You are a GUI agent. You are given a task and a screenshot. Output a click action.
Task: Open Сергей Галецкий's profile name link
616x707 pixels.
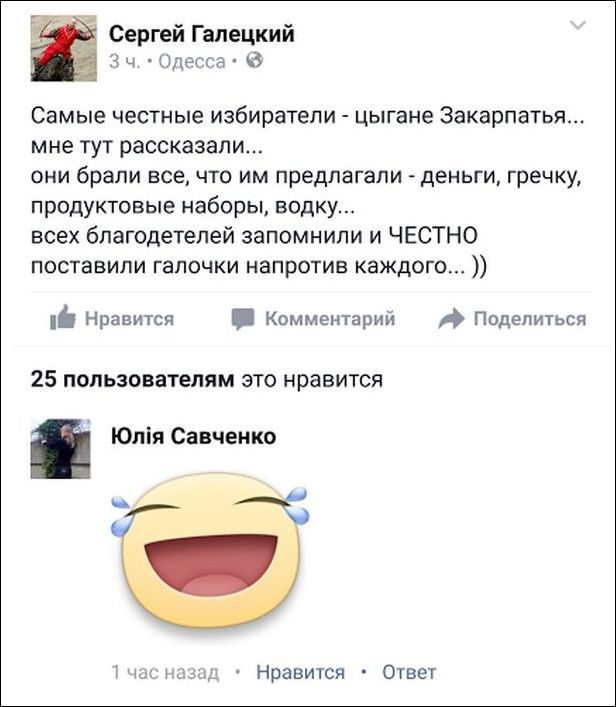click(201, 34)
